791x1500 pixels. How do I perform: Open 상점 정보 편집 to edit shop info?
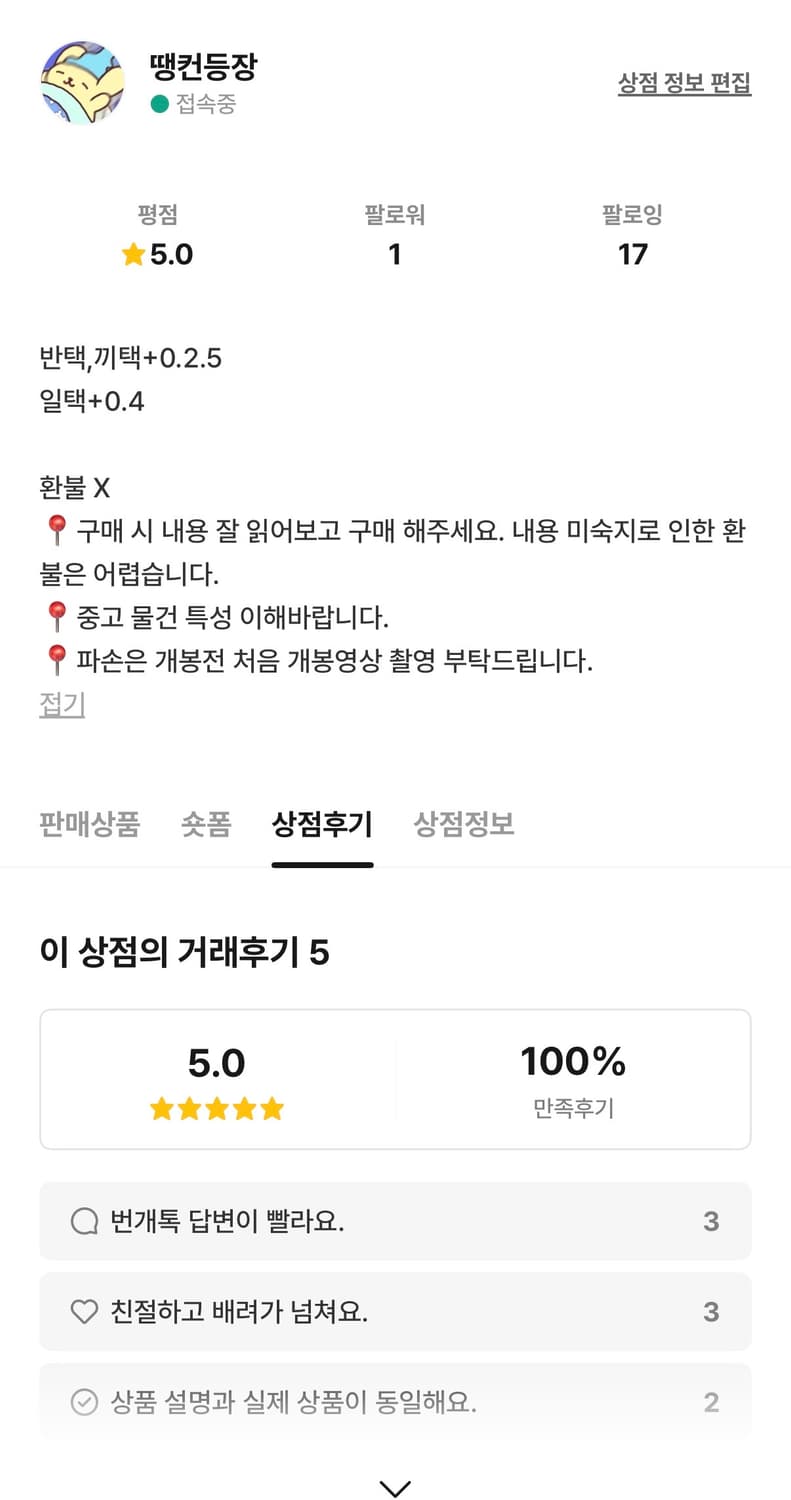coord(684,84)
